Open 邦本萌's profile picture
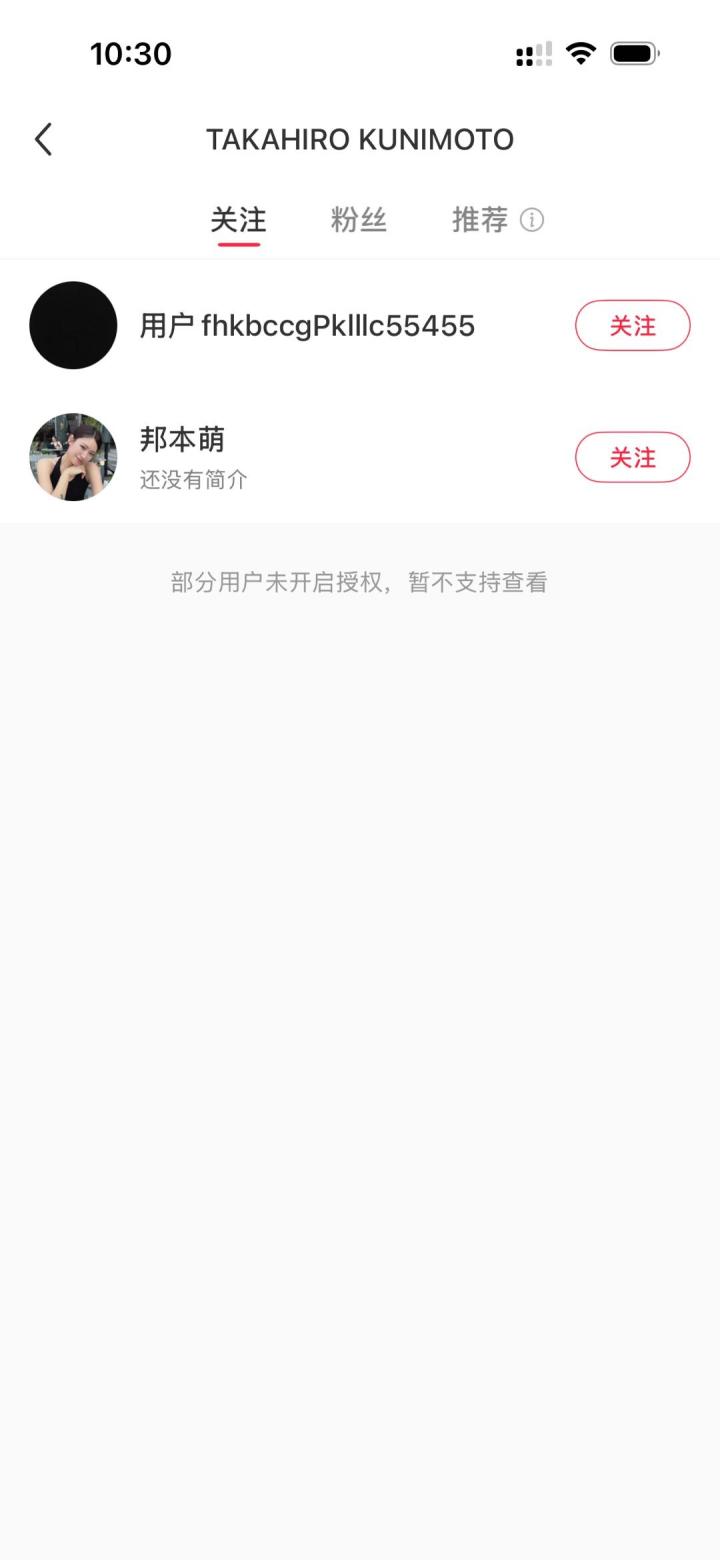The image size is (720, 1560). click(73, 457)
